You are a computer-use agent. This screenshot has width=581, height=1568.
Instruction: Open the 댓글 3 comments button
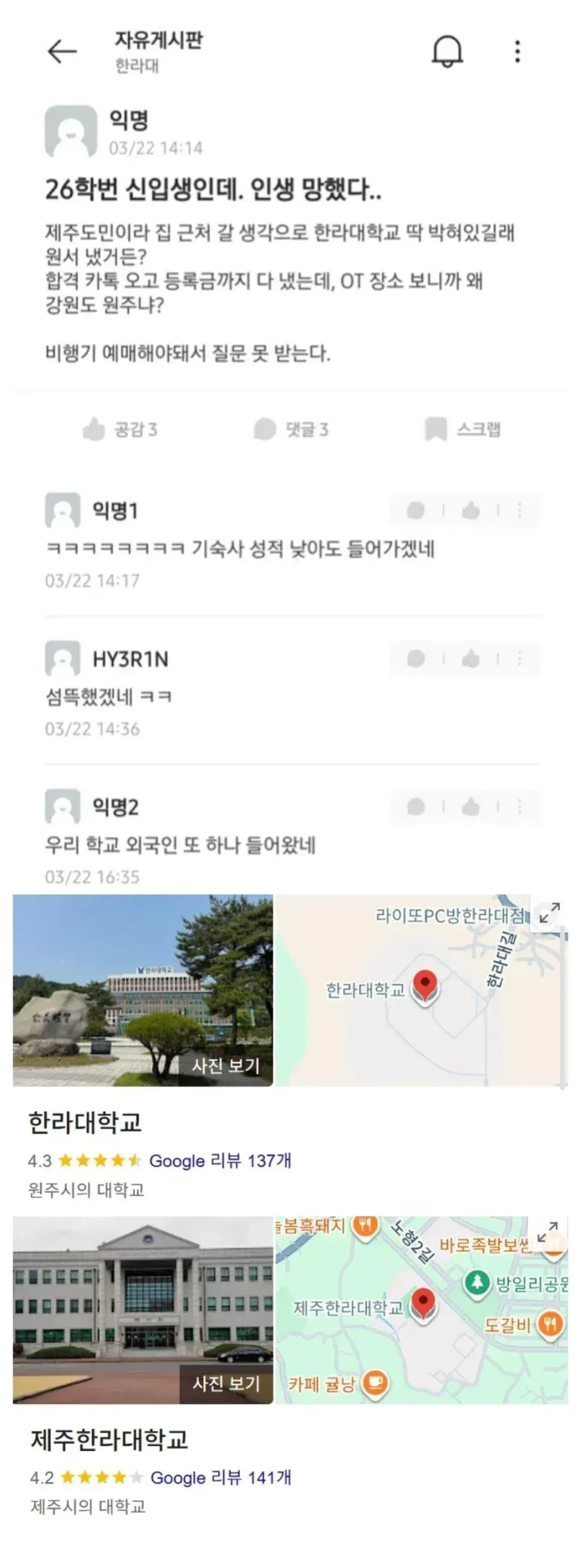tap(291, 429)
